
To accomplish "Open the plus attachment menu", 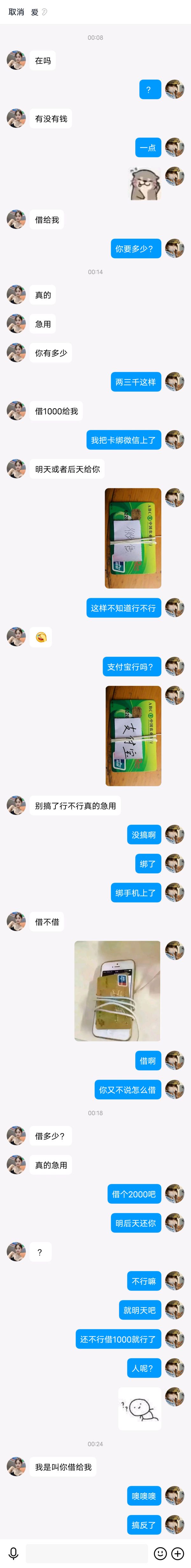I will click(x=178, y=1553).
